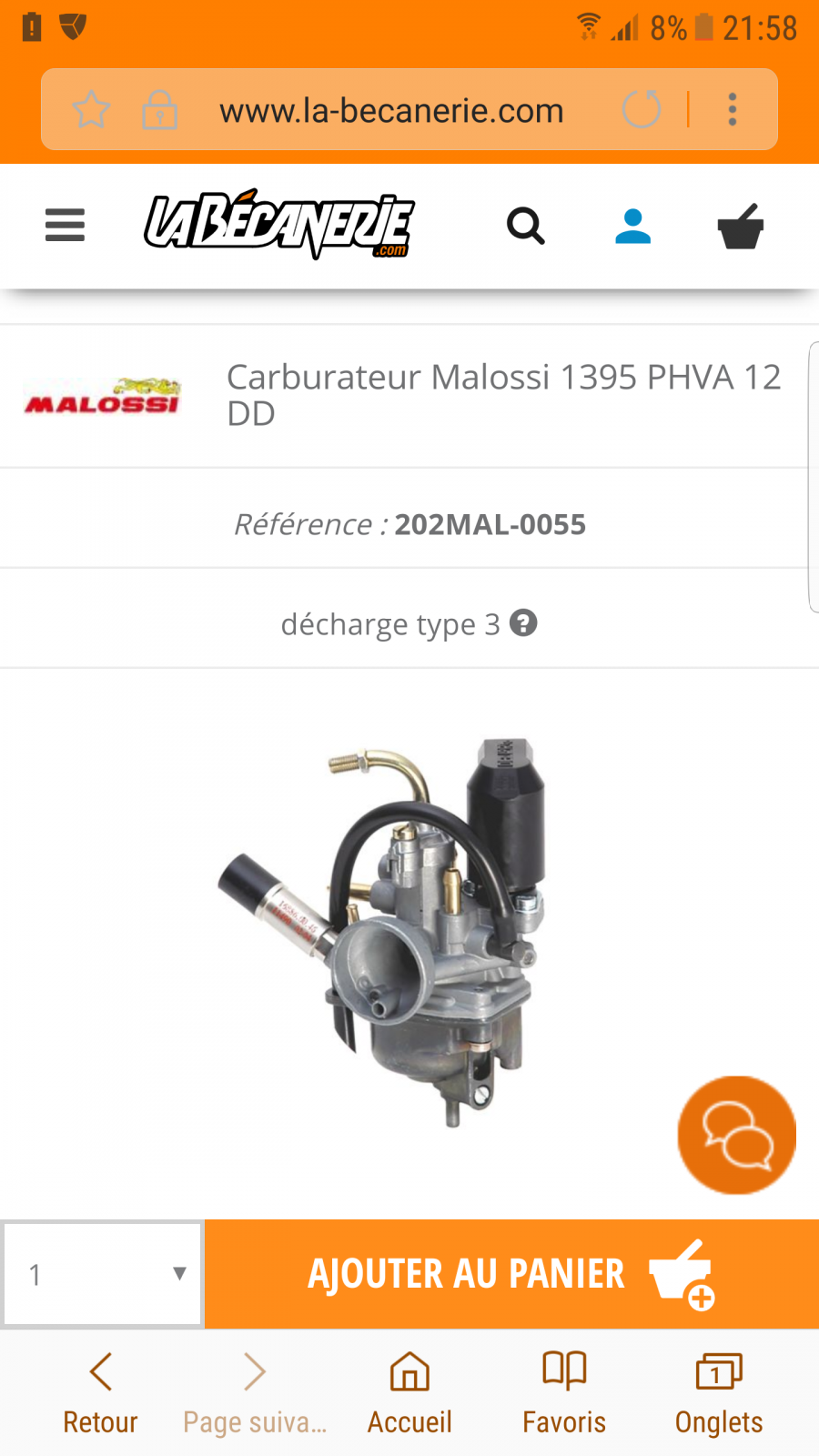
Task: Show help for décharge type 3
Action: point(523,623)
